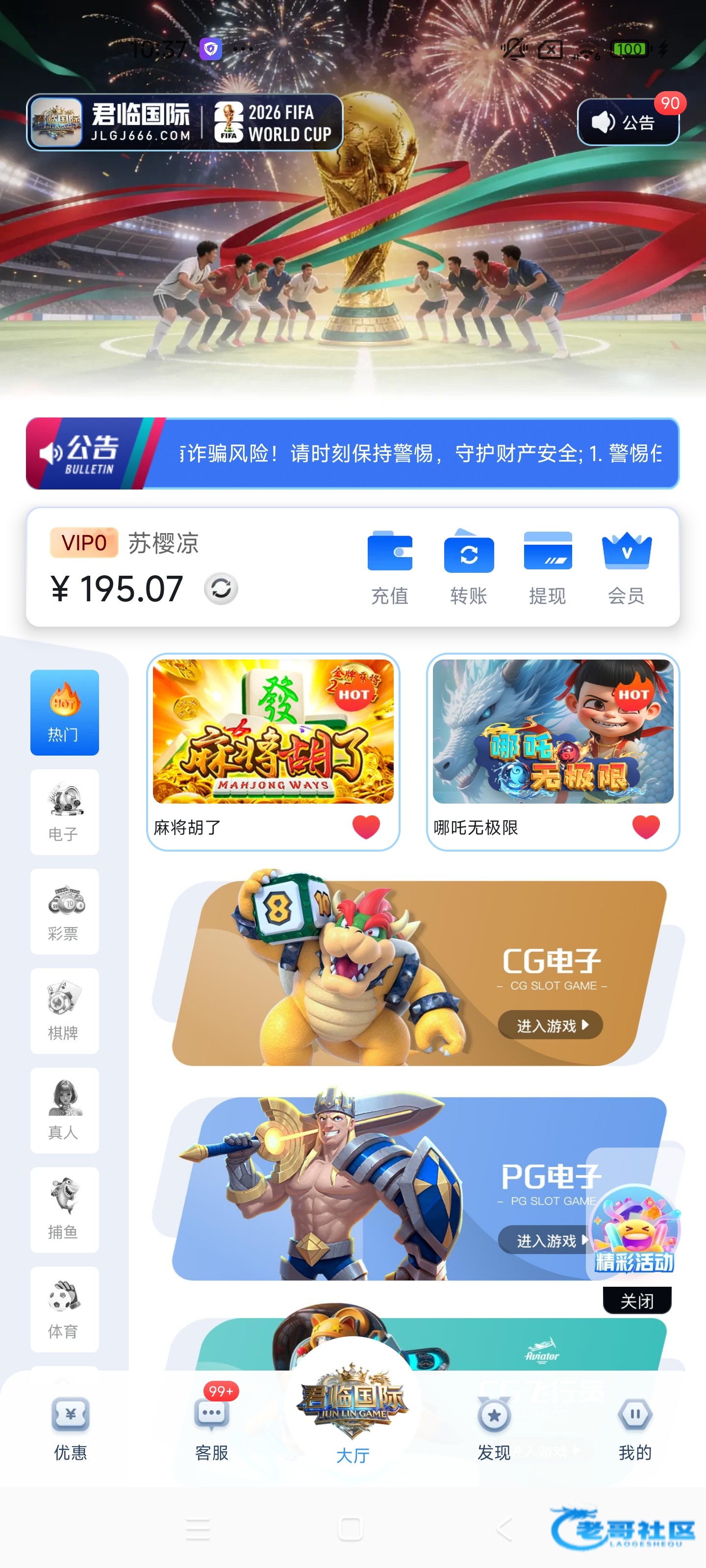Refresh the account balance
Viewport: 706px width, 1568px height.
tap(221, 588)
